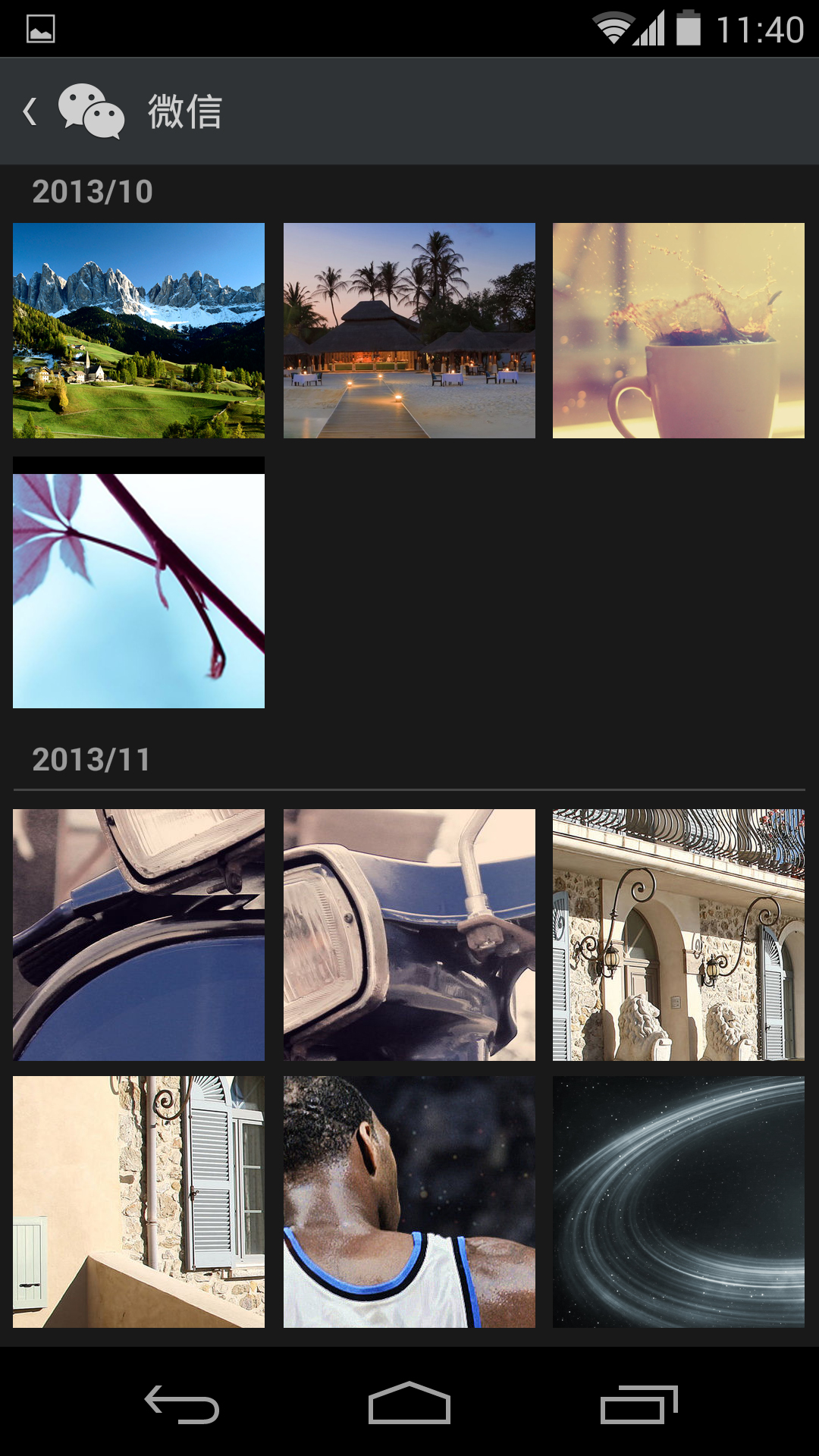The height and width of the screenshot is (1456, 819).
Task: View the scooter headlight side-view photo
Action: [x=409, y=934]
